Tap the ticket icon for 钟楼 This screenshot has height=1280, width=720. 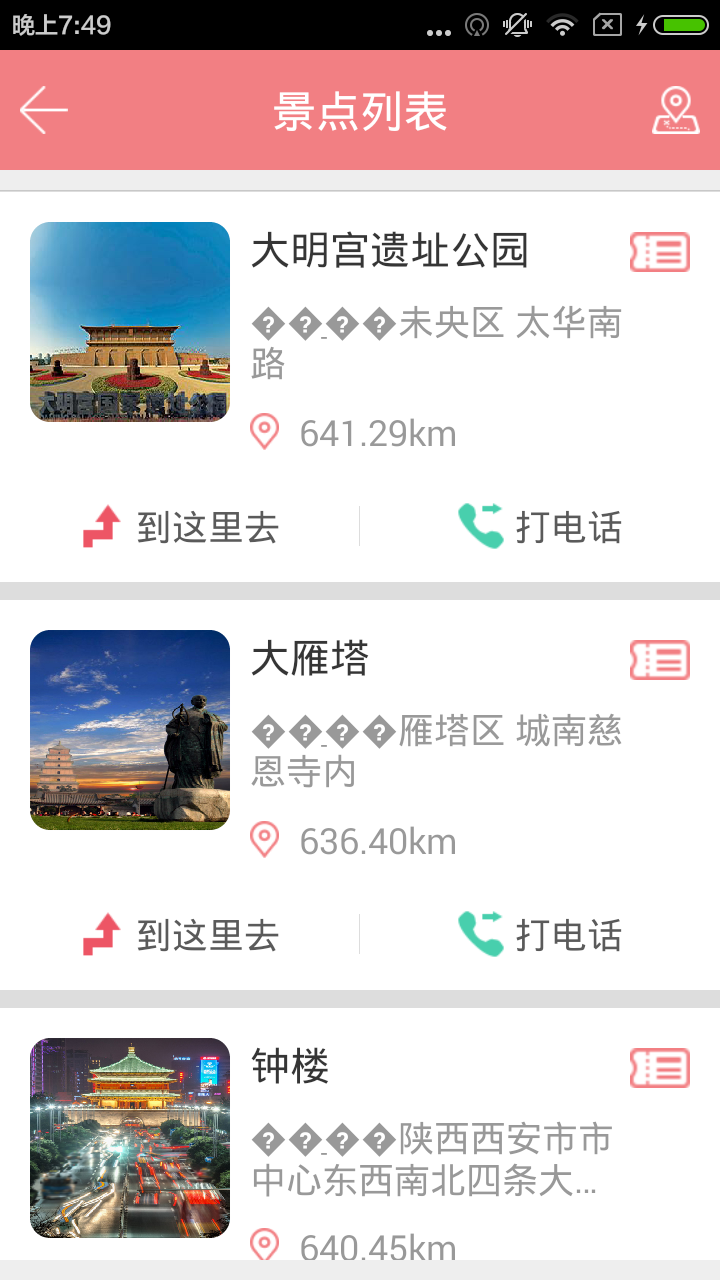[660, 1068]
